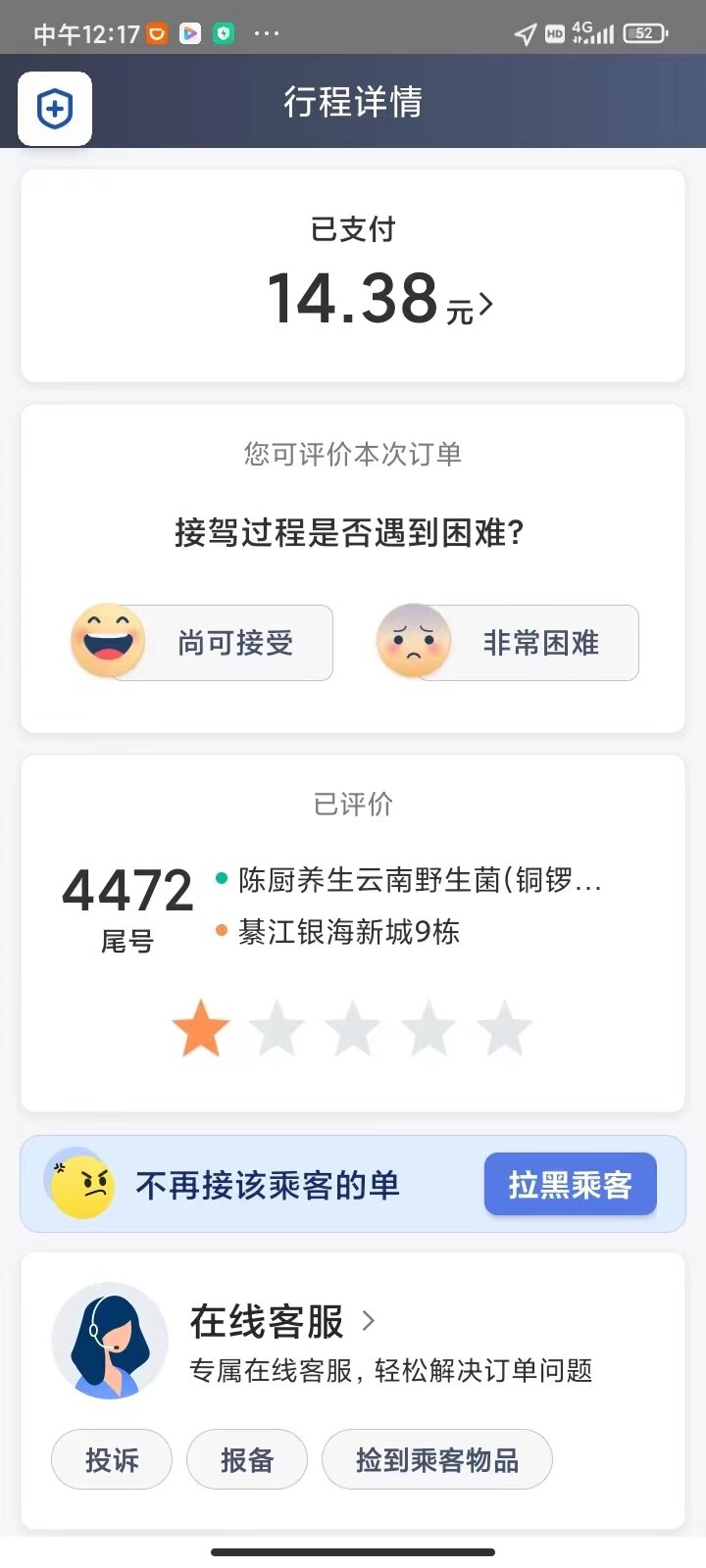Report 捡到乘客物品
Image resolution: width=706 pixels, height=1568 pixels.
(x=436, y=1460)
